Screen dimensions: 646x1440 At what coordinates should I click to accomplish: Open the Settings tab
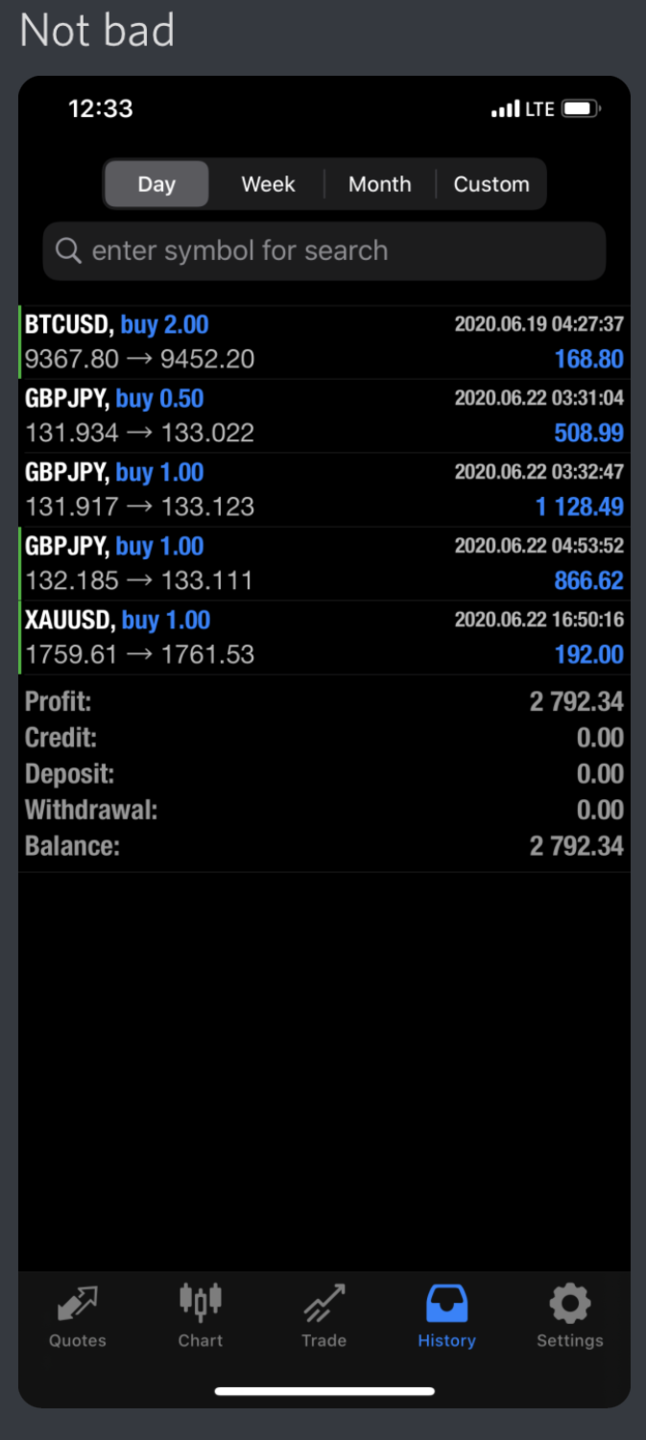point(570,1316)
